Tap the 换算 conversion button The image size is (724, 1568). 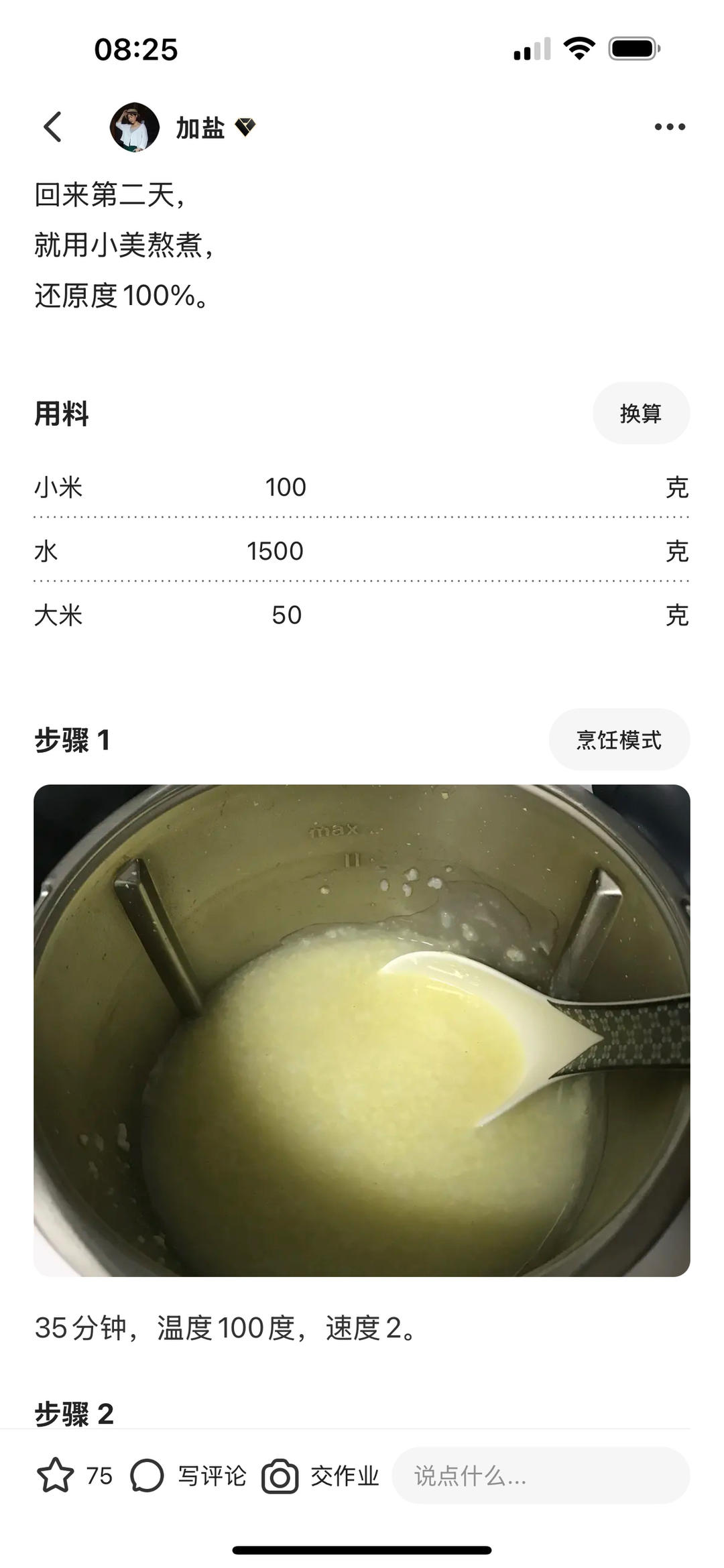tap(641, 413)
